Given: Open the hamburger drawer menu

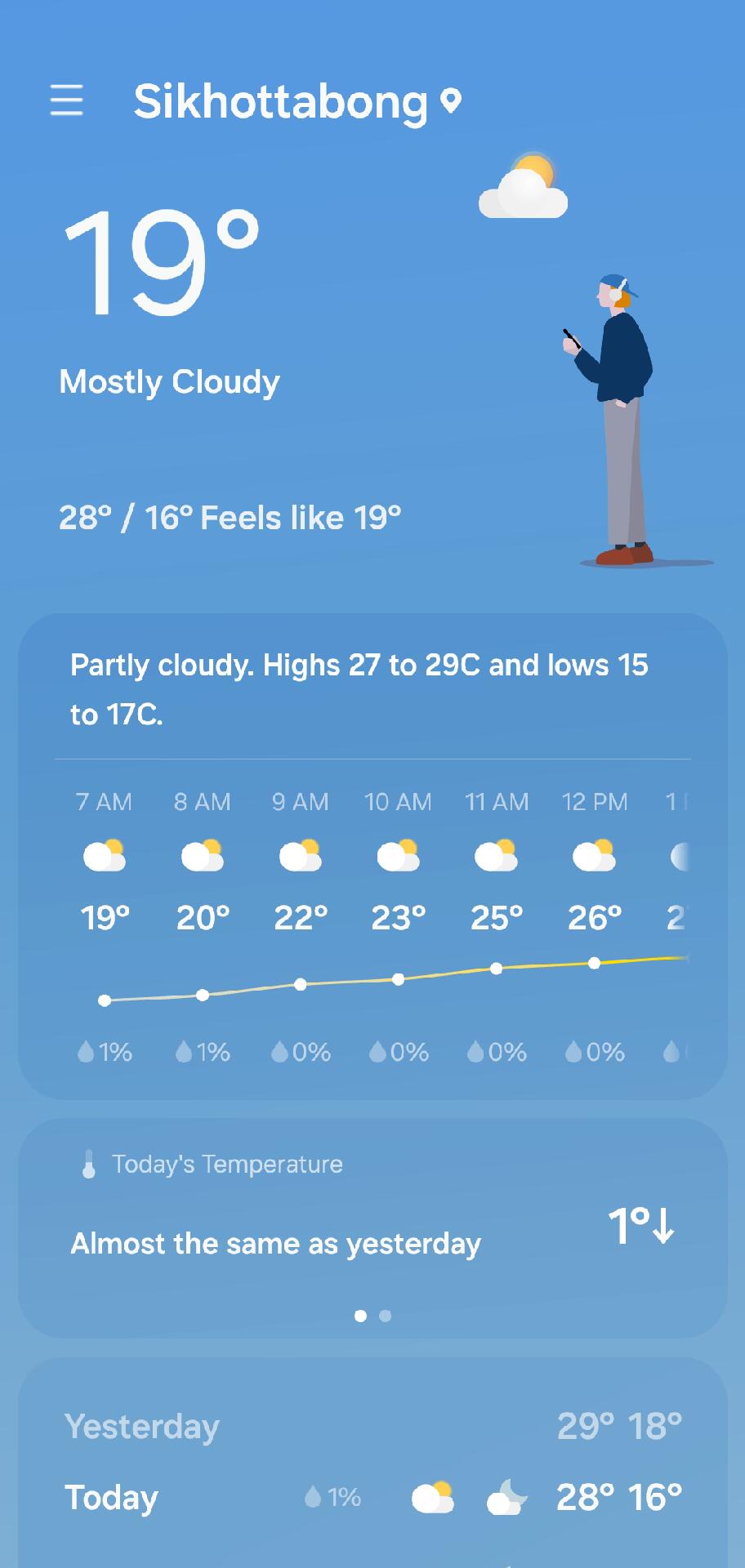Looking at the screenshot, I should click(66, 100).
